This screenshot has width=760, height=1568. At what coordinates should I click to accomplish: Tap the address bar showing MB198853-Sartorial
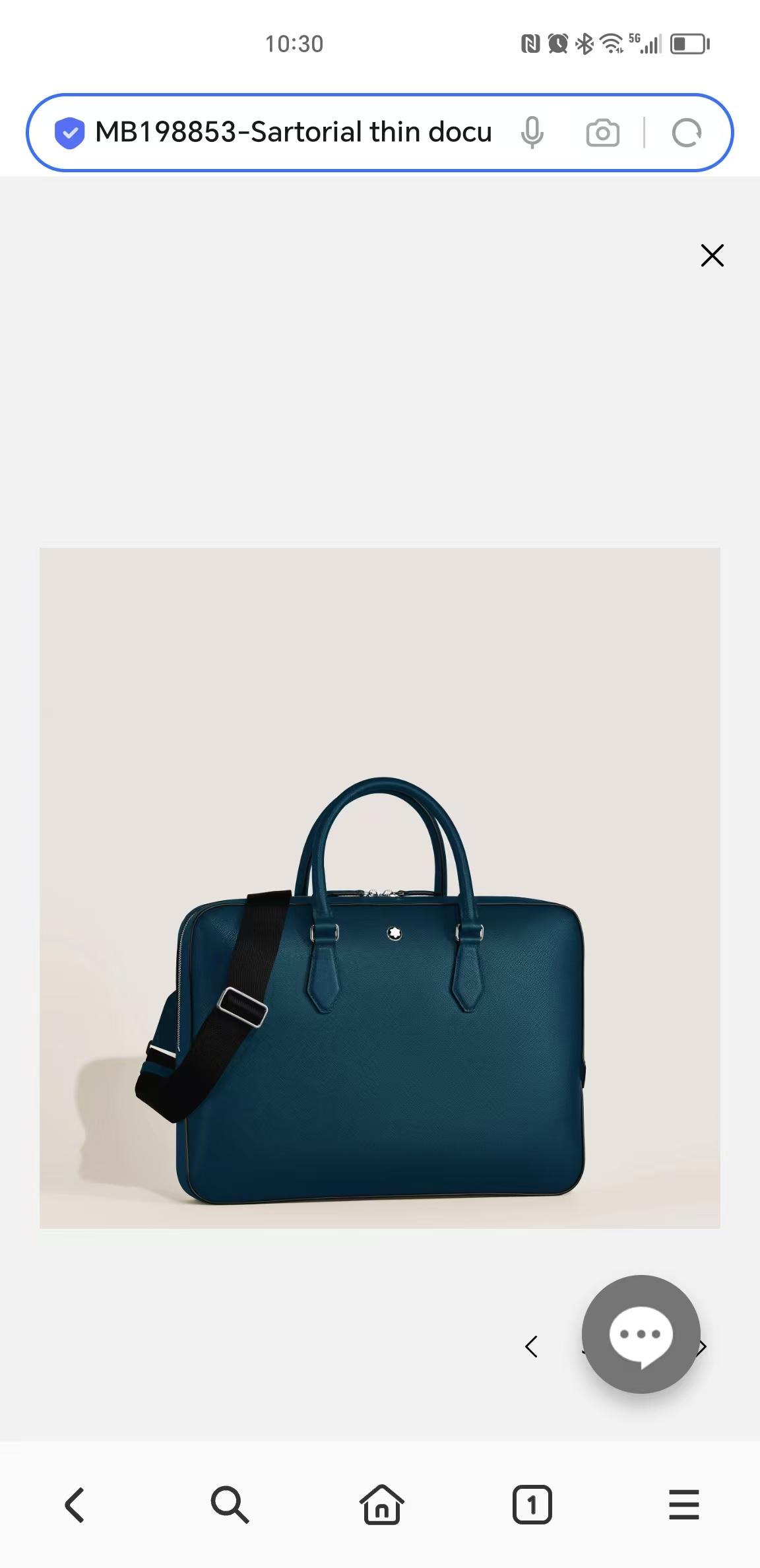[294, 132]
